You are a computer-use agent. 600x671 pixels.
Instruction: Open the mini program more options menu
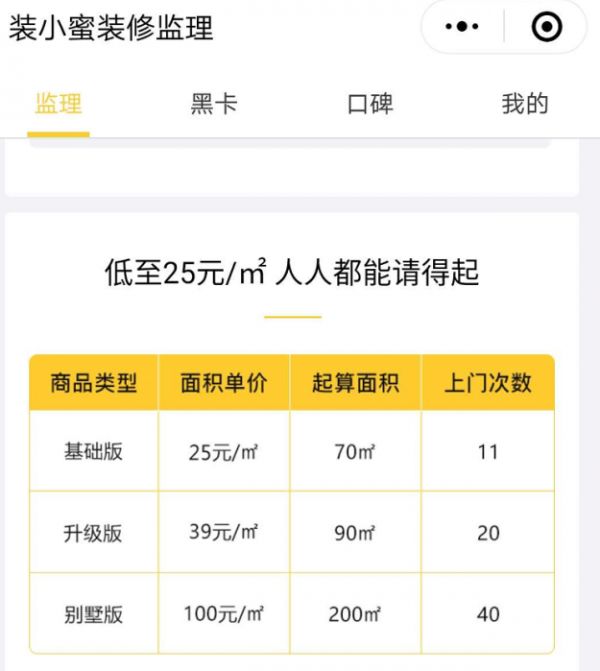(x=461, y=27)
